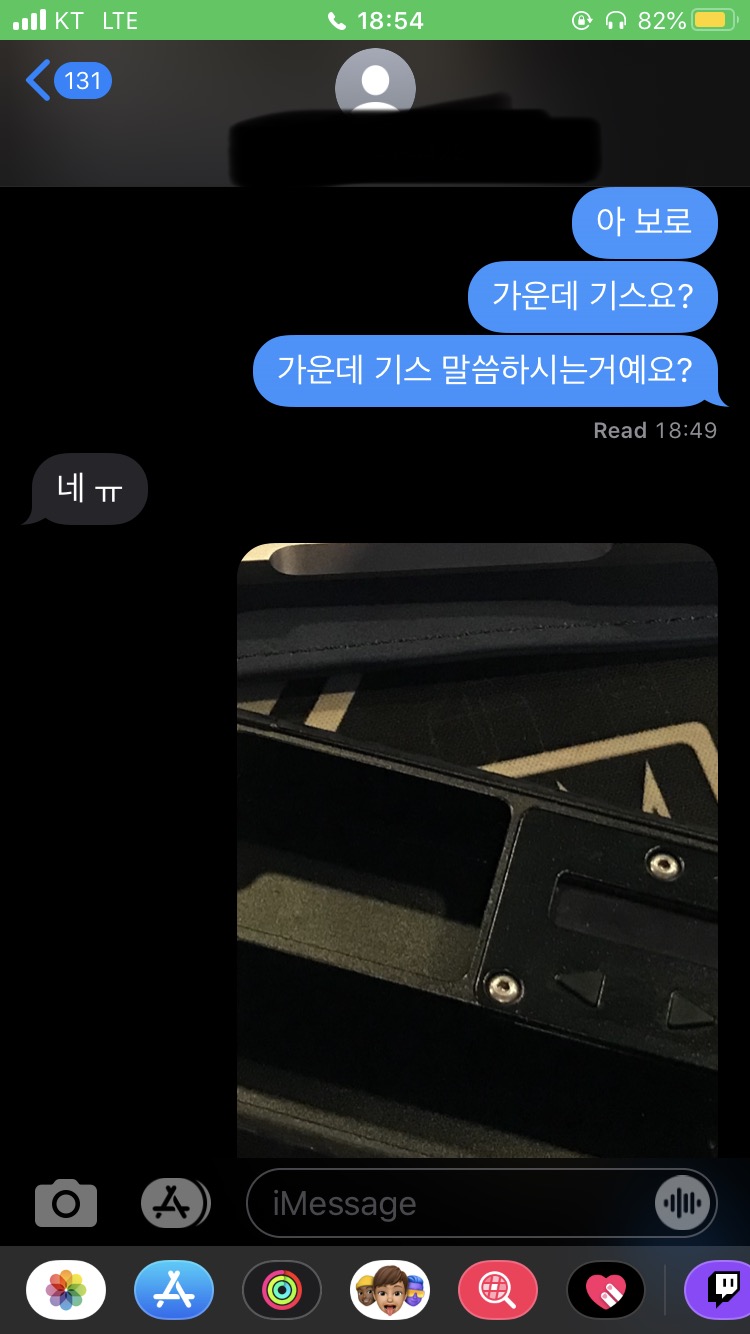The image size is (750, 1334).
Task: View the sent photo full screen
Action: 477,850
